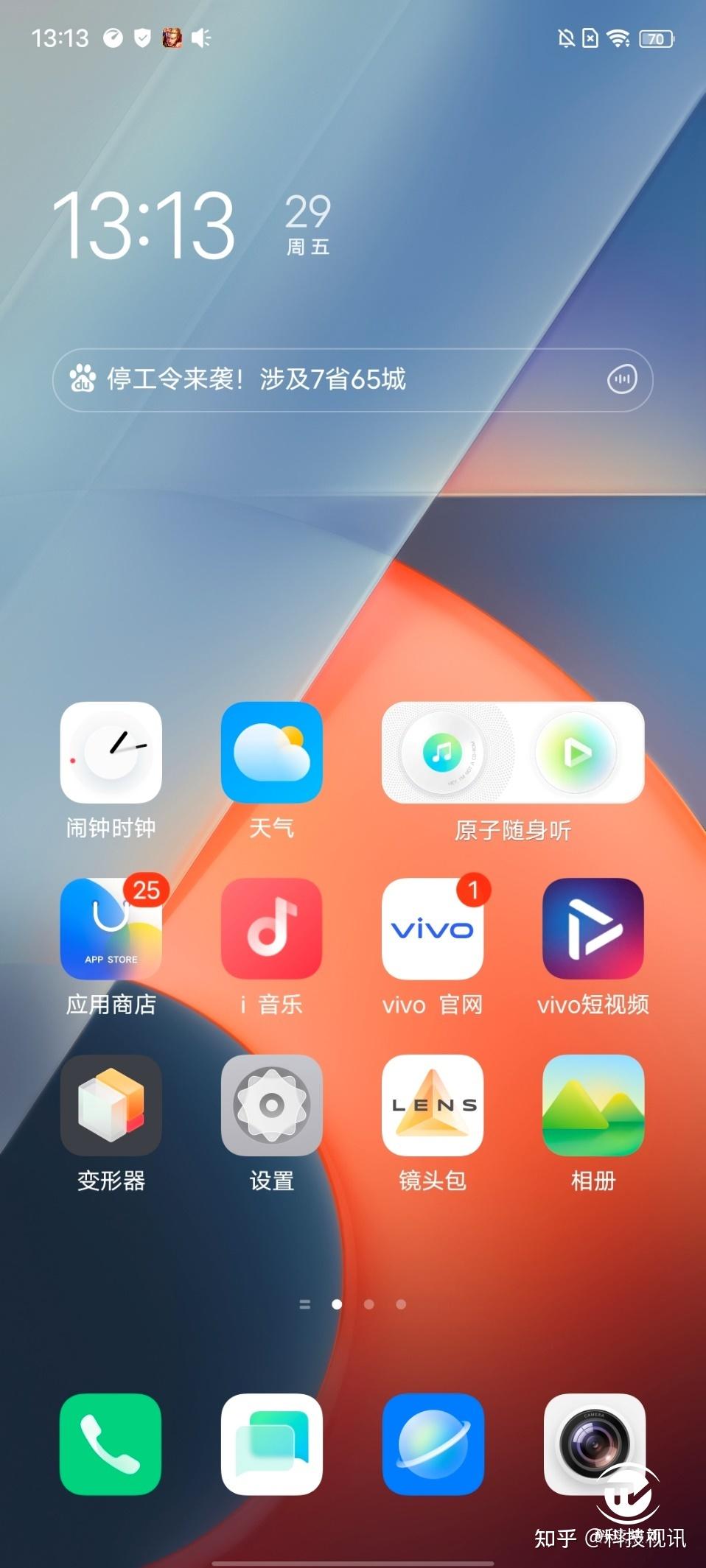Open the large 13:13 clock widget
Screen dimensions: 706x1568
[144, 225]
